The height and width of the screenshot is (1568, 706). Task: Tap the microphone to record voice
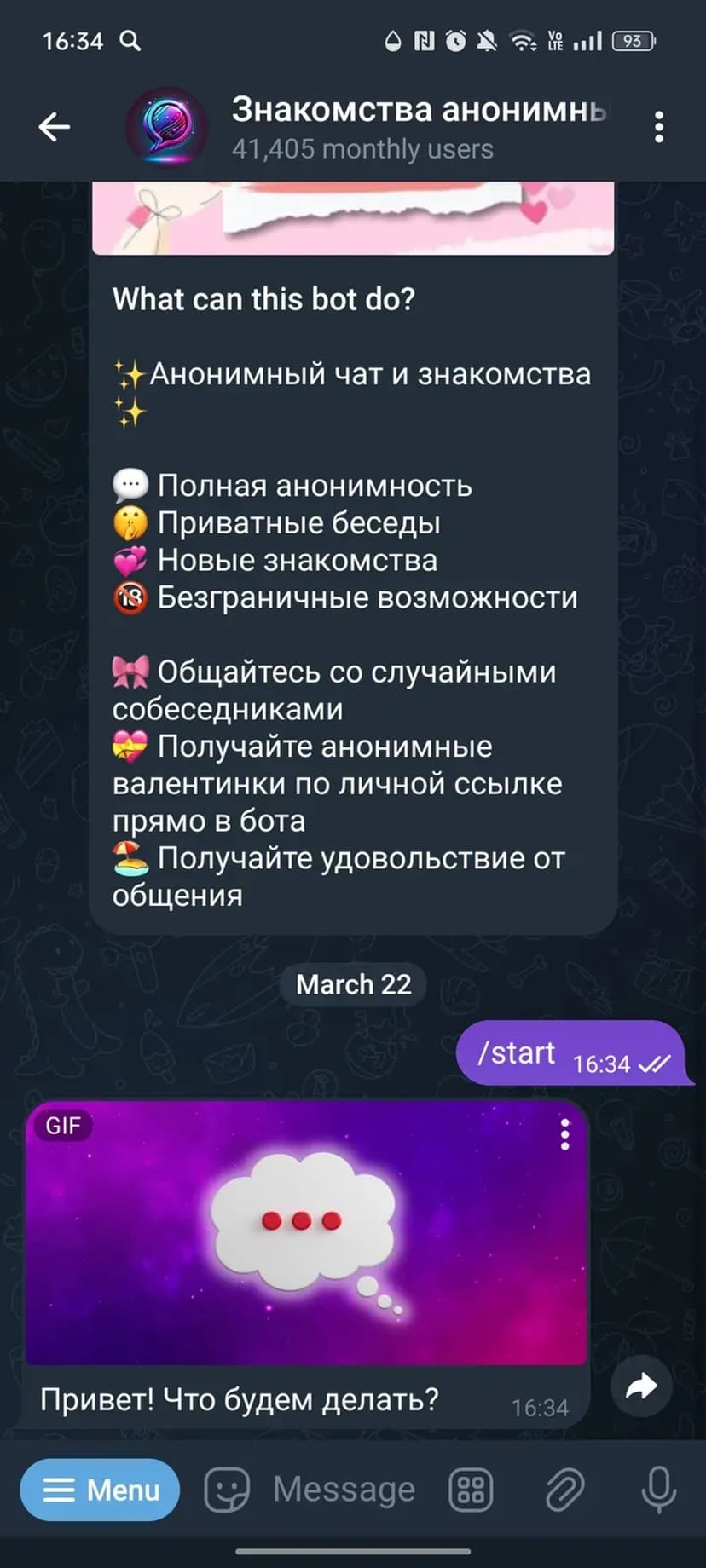point(658,1490)
